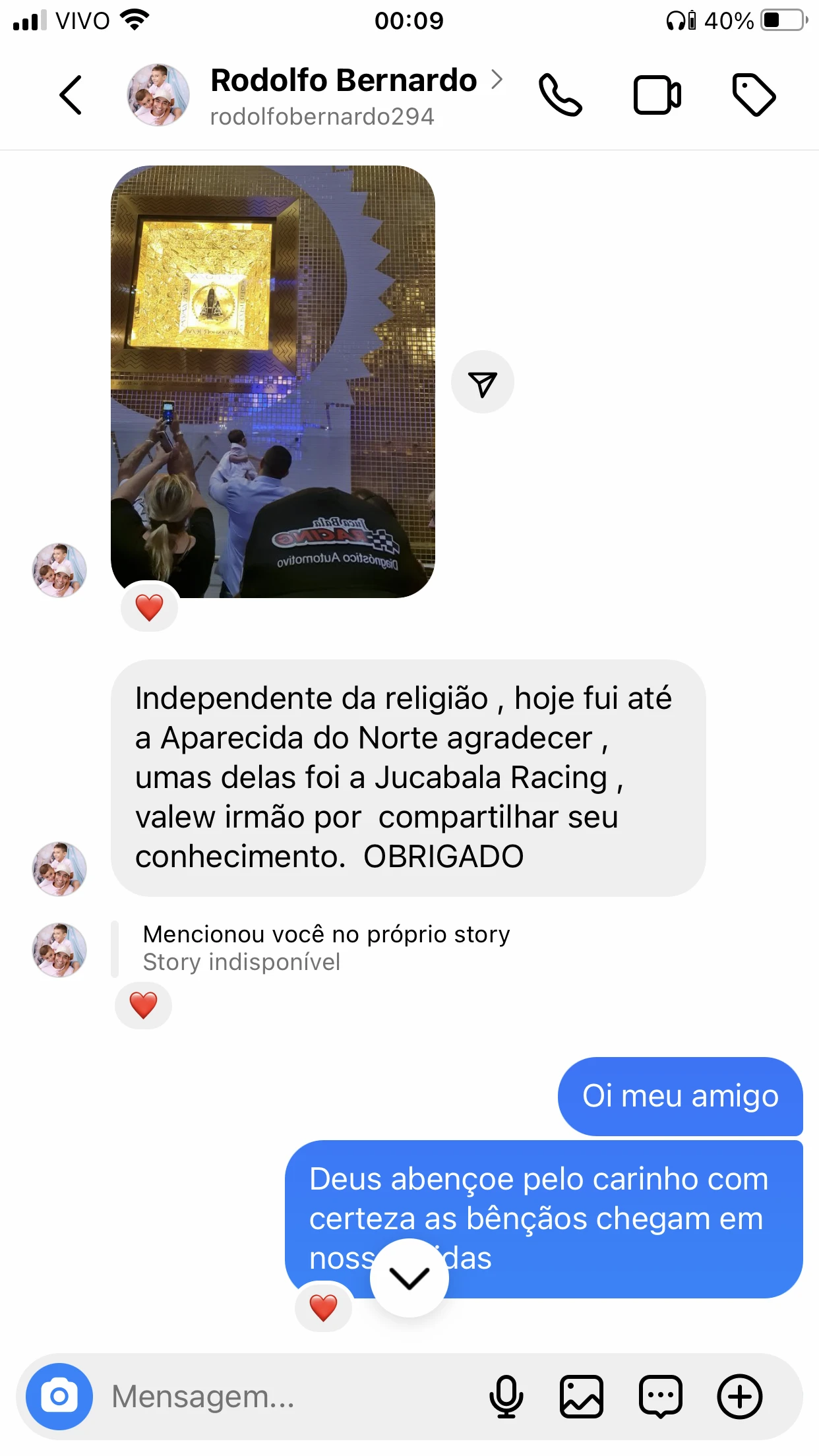Start a voice call with Rodolfo Bernardo
819x1456 pixels.
[561, 95]
